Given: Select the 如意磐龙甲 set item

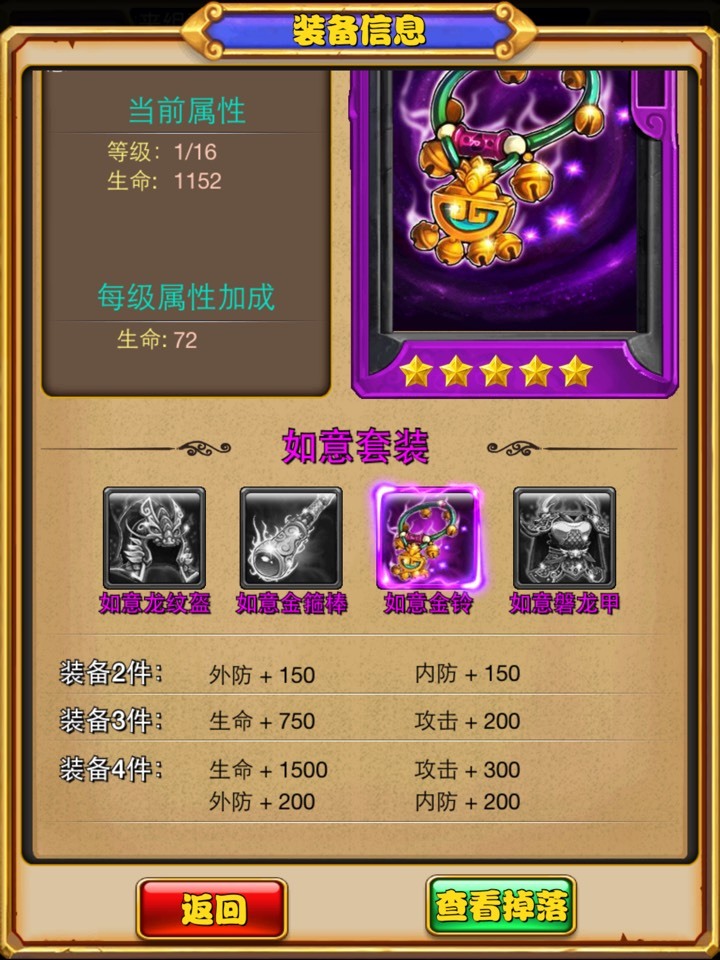Looking at the screenshot, I should [x=564, y=538].
